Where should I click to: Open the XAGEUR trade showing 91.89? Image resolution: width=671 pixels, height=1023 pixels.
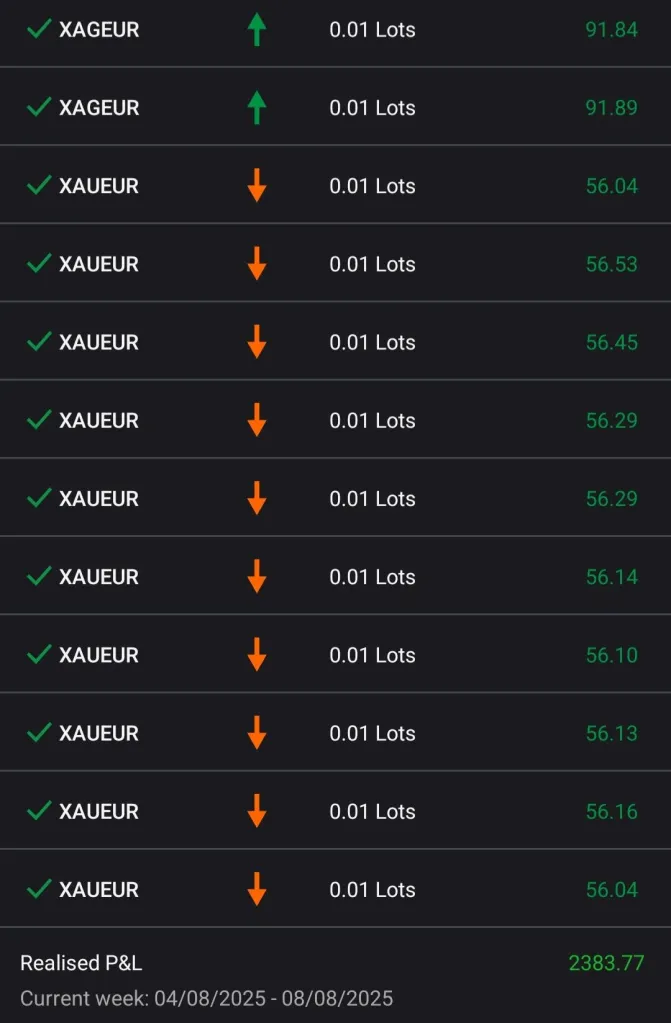(x=335, y=108)
